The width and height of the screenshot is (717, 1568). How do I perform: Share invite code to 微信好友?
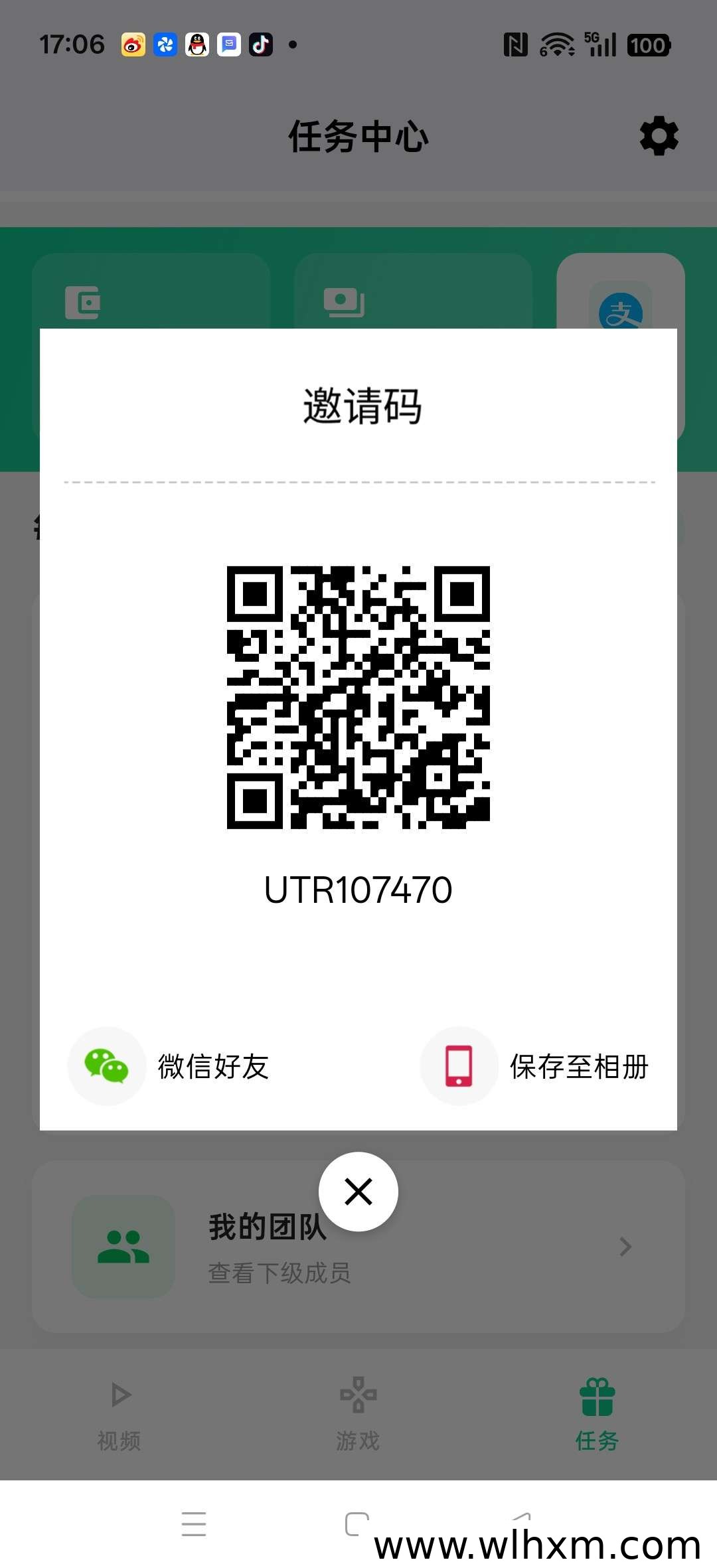[x=169, y=1066]
